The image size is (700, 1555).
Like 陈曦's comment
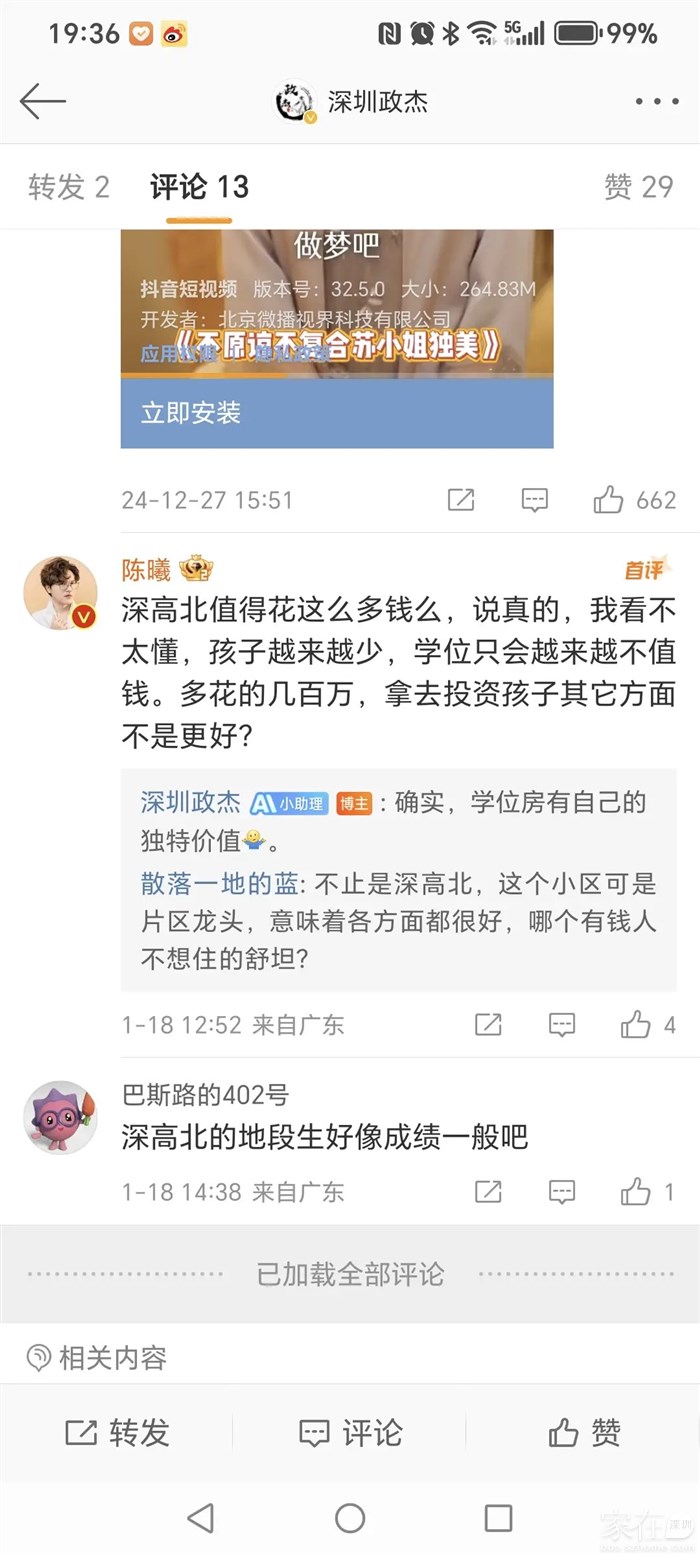(636, 1024)
